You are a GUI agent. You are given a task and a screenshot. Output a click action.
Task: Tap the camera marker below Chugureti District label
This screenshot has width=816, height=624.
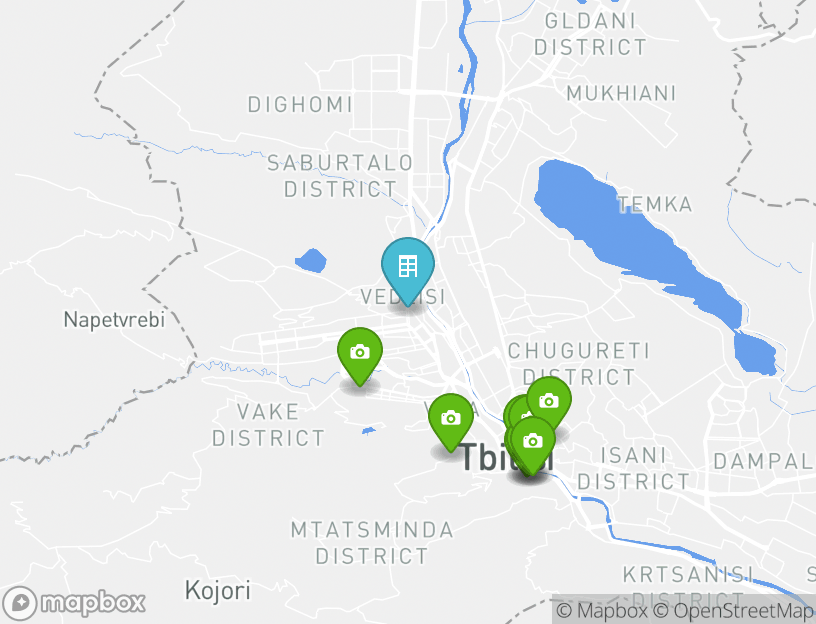pos(548,401)
